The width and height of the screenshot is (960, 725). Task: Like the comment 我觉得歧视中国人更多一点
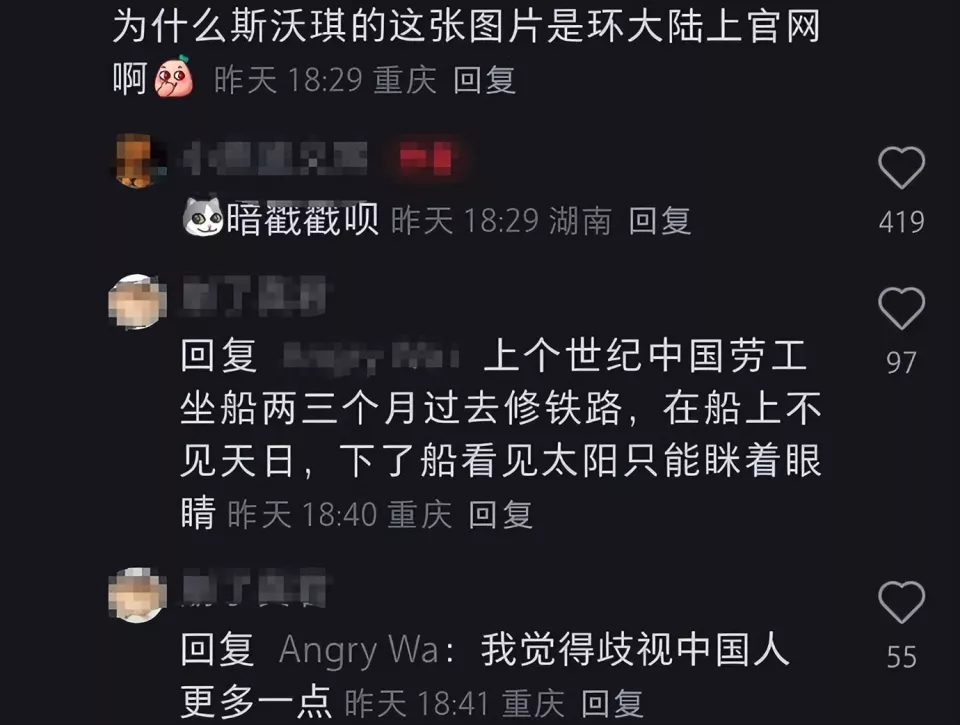click(901, 603)
